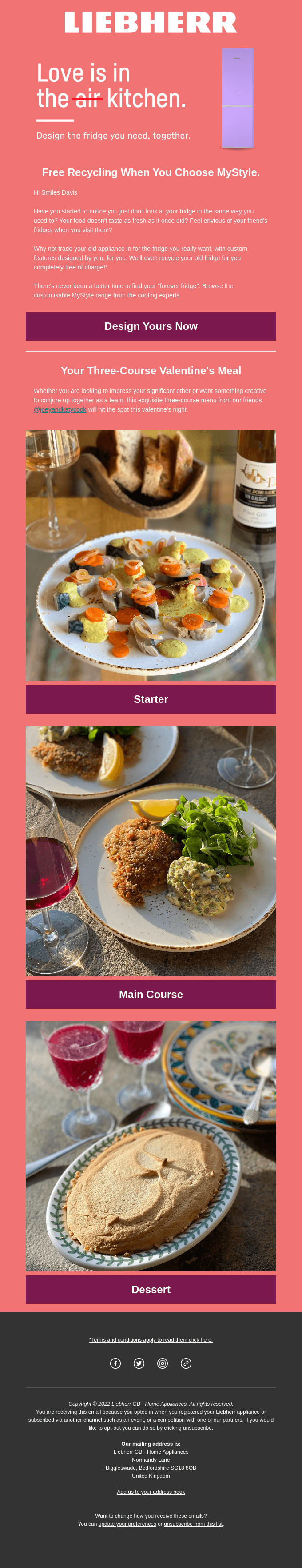302x1568 pixels.
Task: Unsubscribe from this list
Action: [193, 1524]
